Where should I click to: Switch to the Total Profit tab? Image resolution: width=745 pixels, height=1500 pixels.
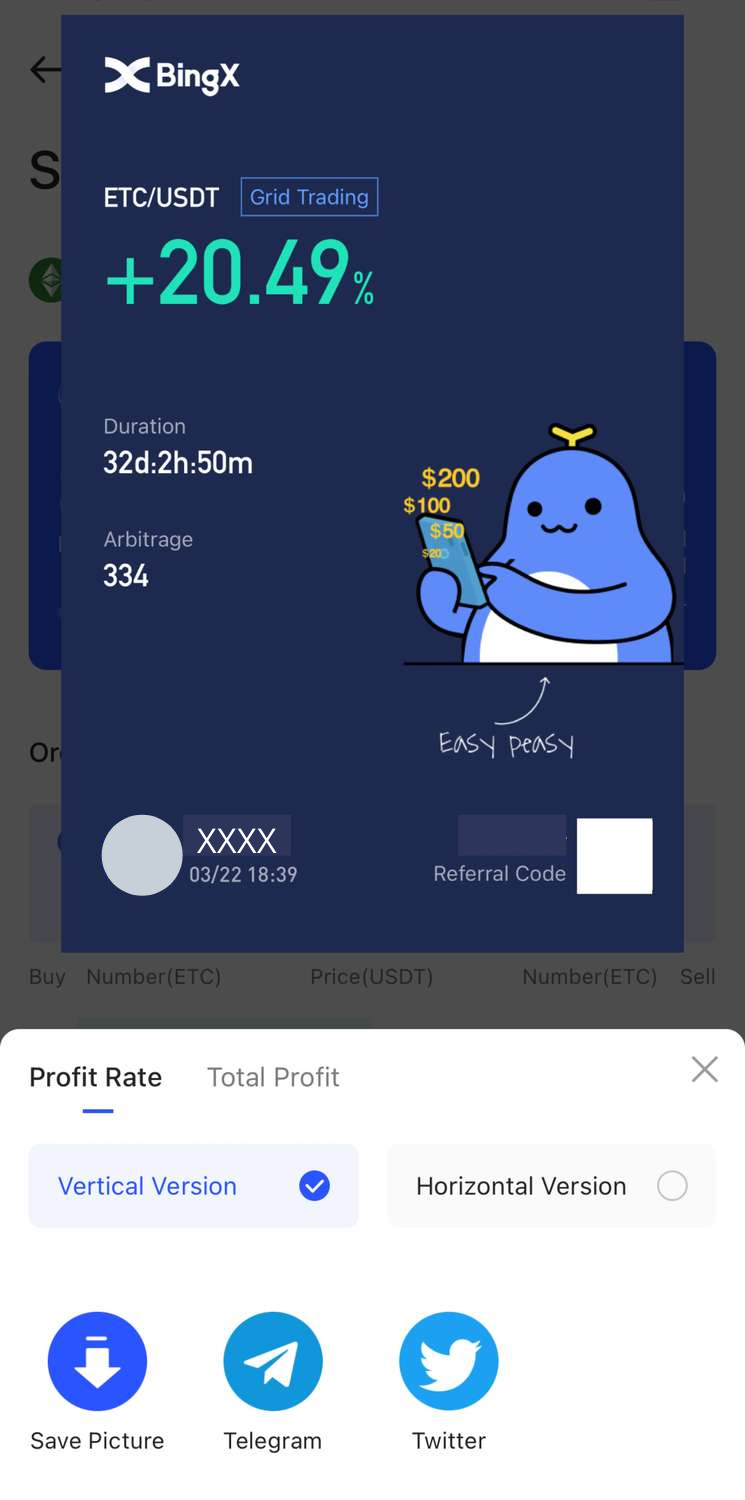coord(273,1077)
